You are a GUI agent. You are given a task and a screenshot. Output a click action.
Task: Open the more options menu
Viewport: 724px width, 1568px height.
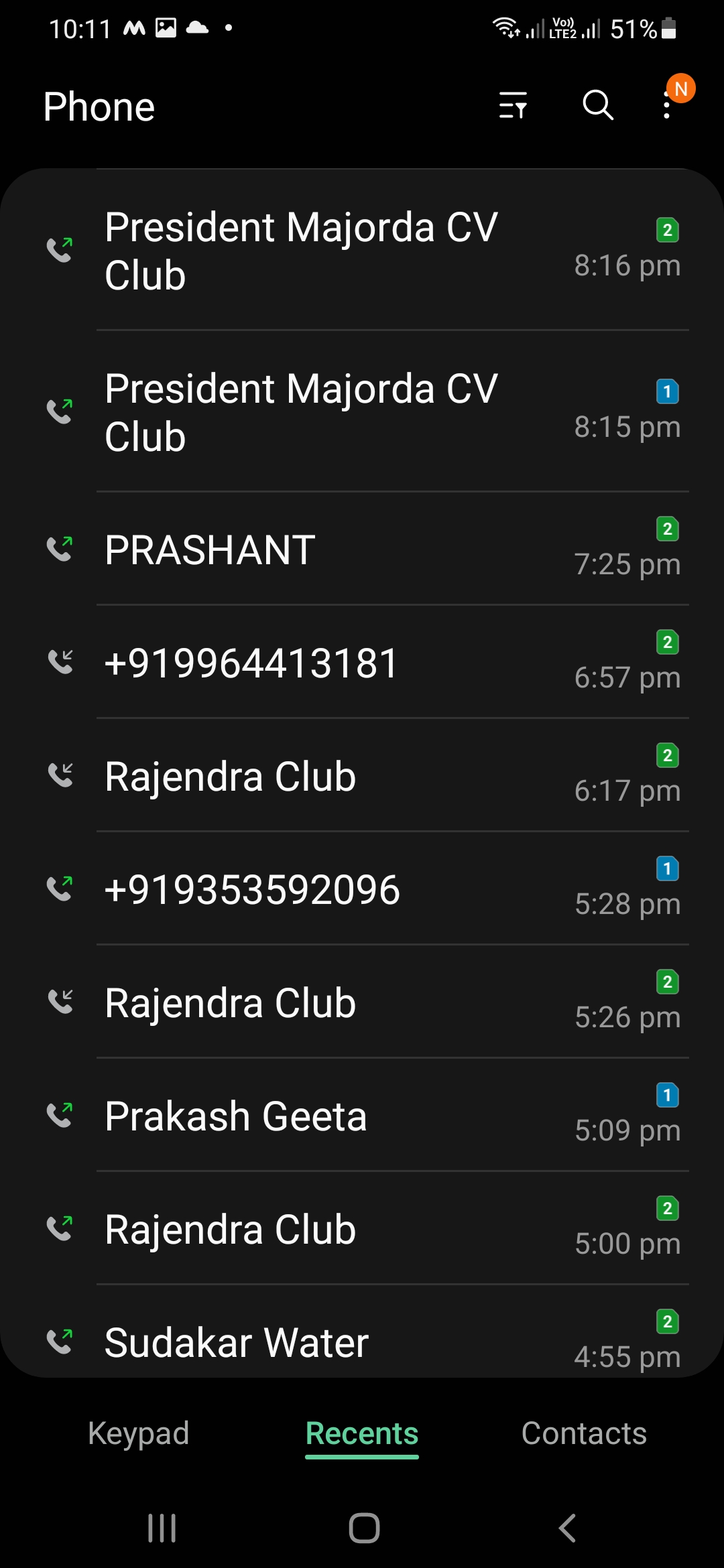coord(667,106)
